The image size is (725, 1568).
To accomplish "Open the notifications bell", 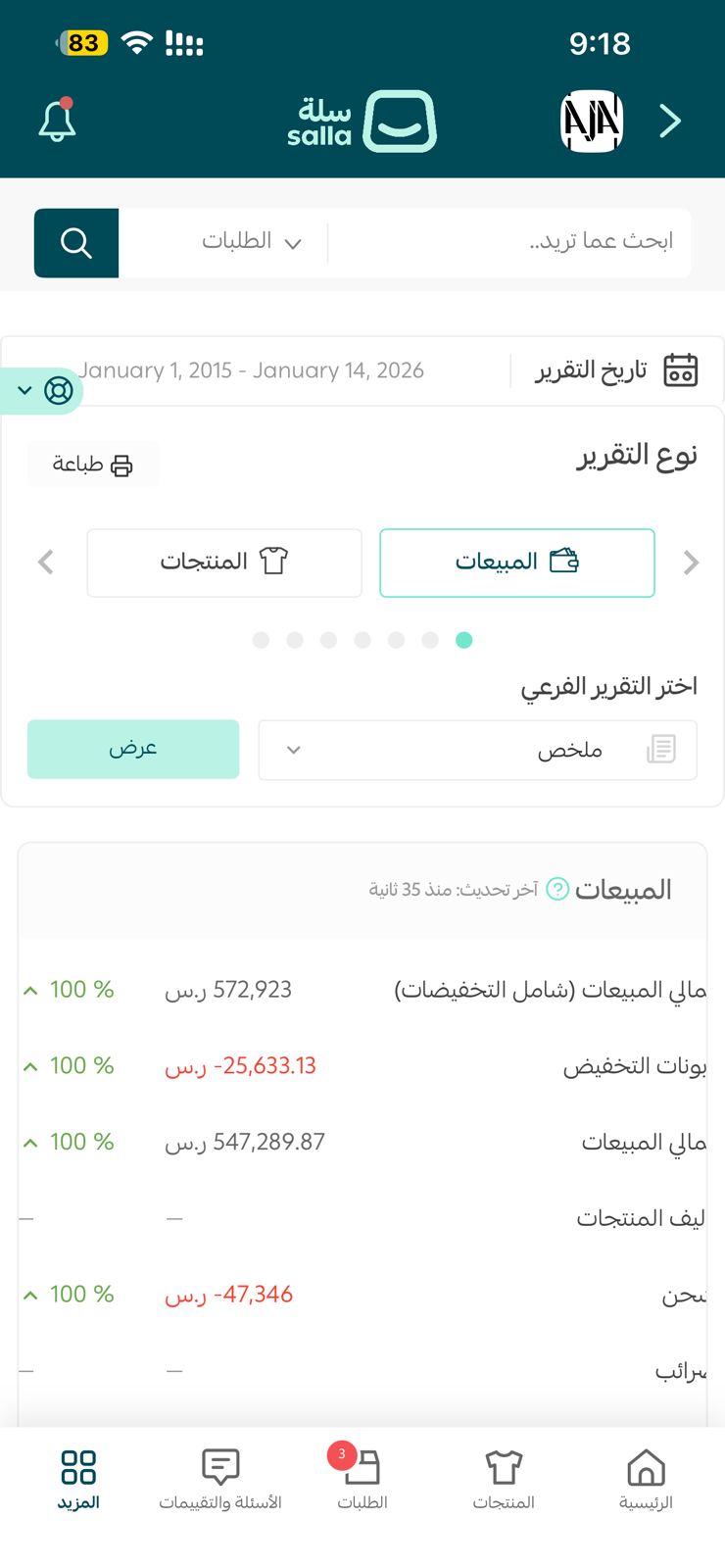I will pos(57,122).
